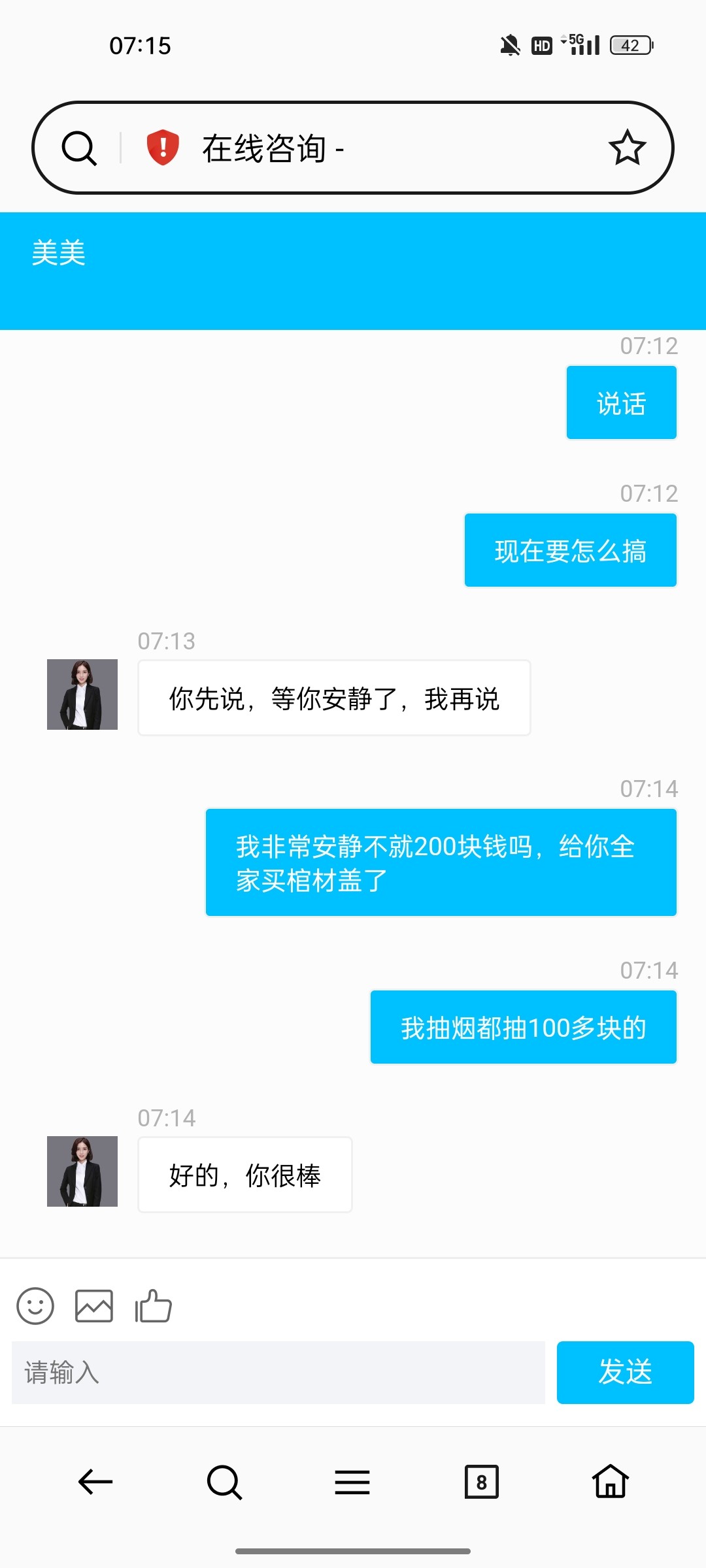Open the emoji picker

click(35, 1306)
